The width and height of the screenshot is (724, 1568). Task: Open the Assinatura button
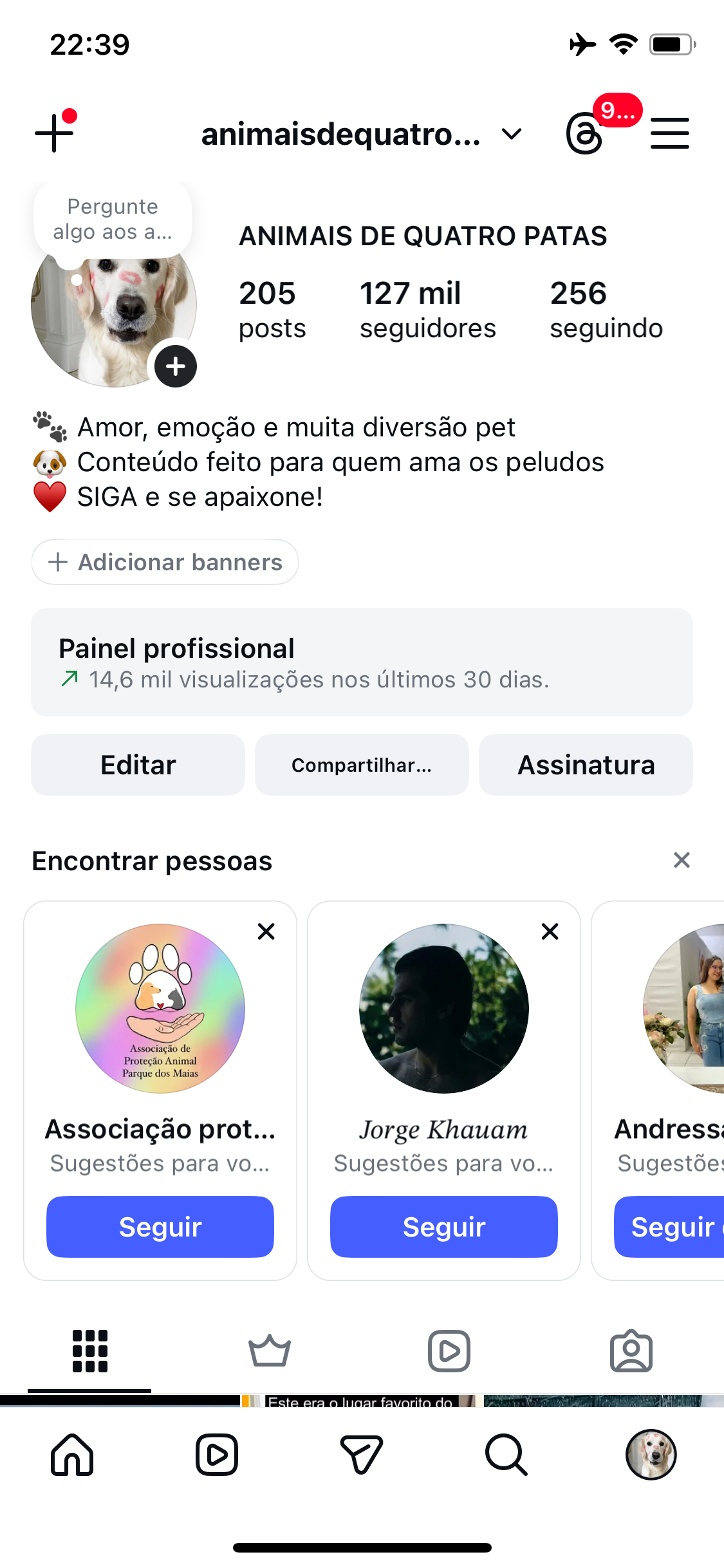click(586, 765)
